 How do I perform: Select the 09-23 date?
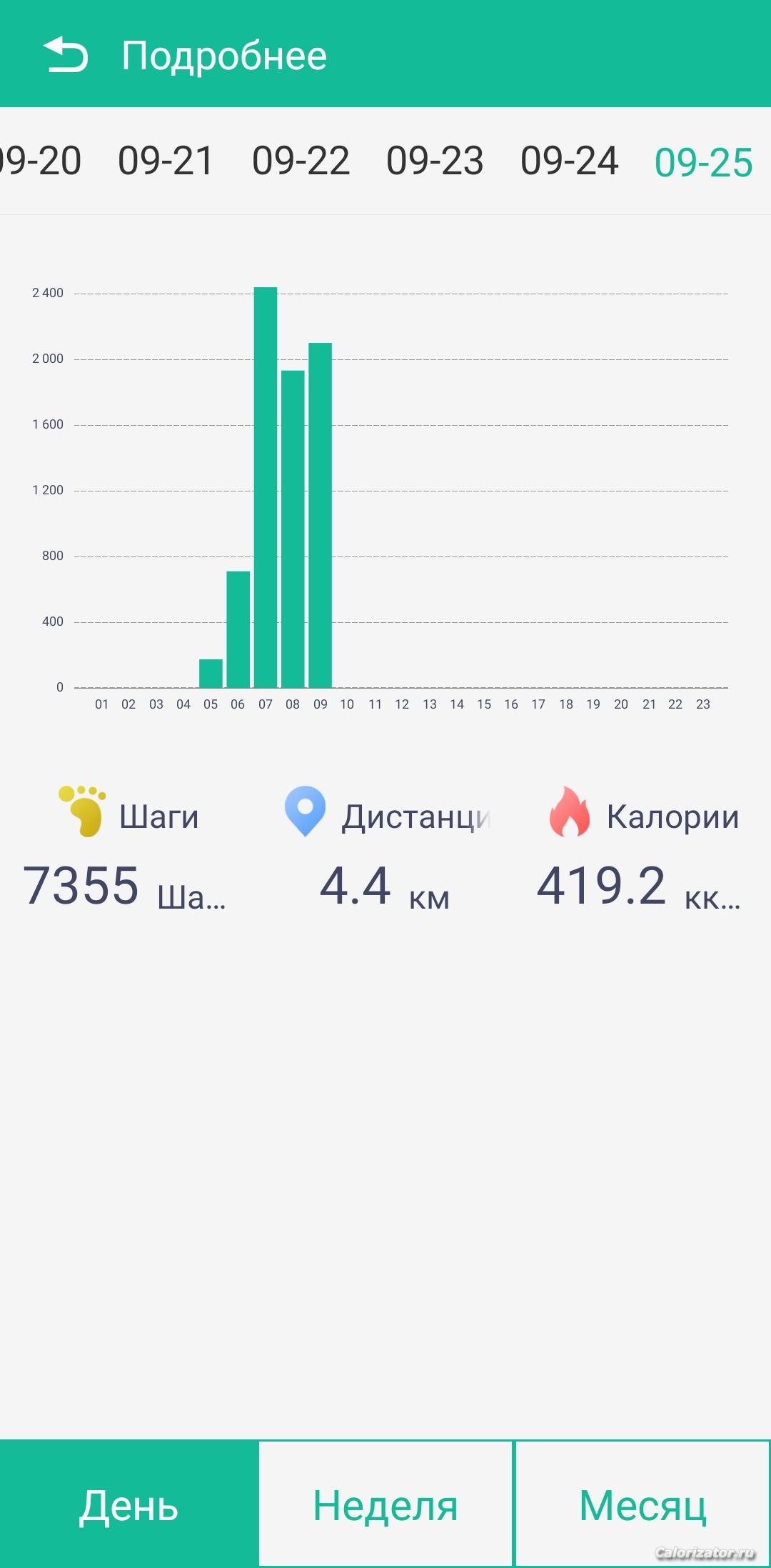[x=435, y=161]
